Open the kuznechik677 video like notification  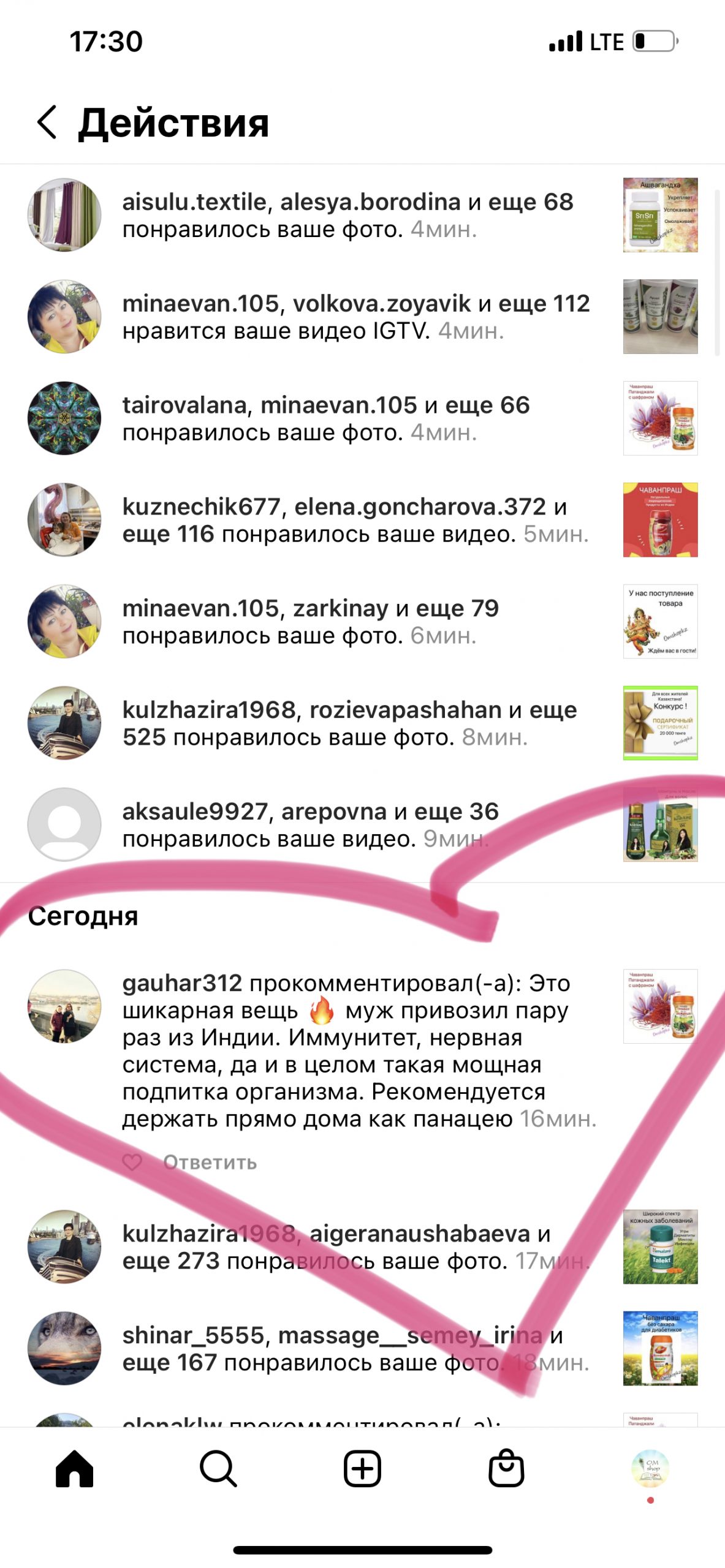click(x=354, y=520)
